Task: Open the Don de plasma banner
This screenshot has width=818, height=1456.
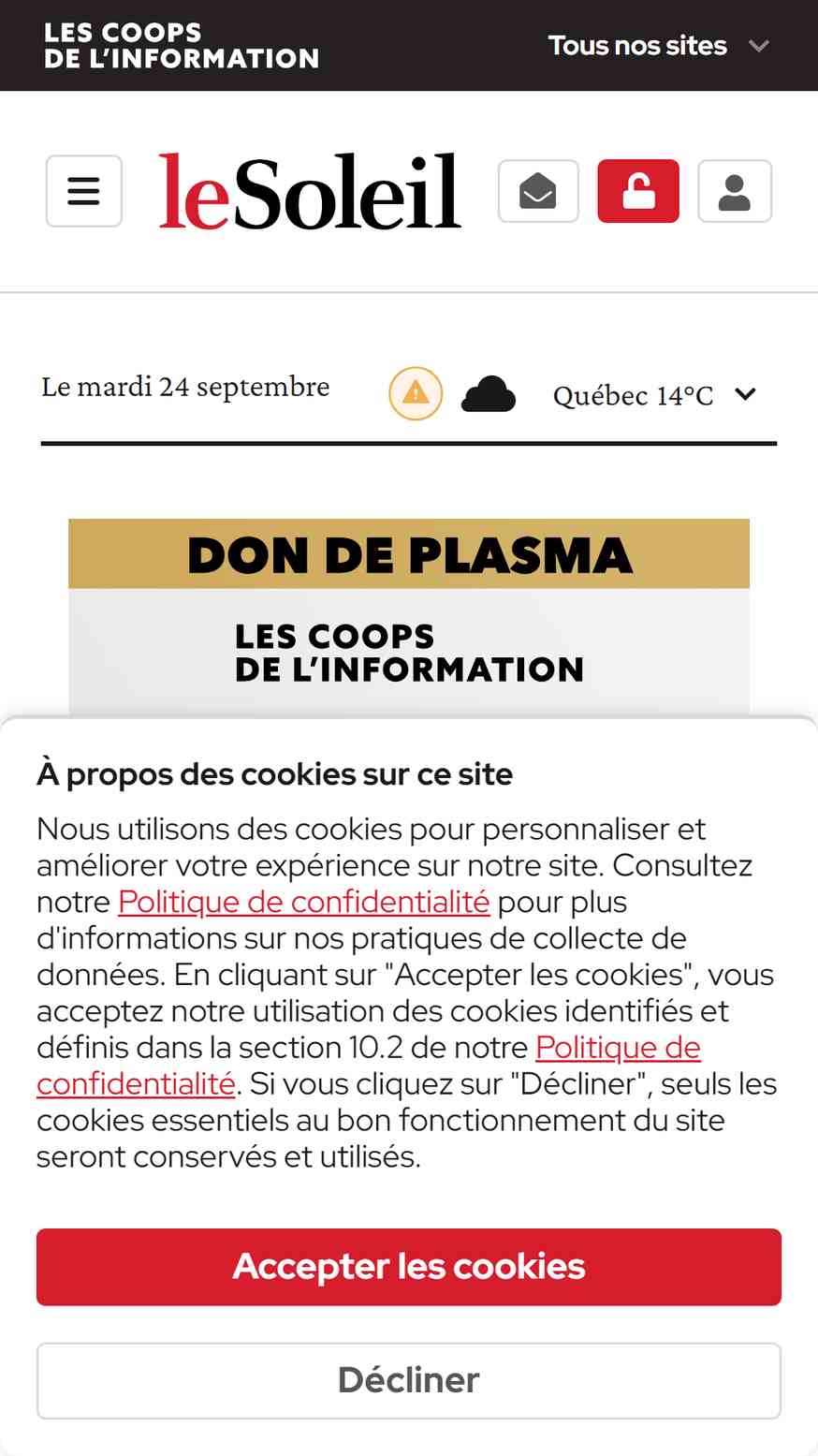Action: (x=409, y=618)
